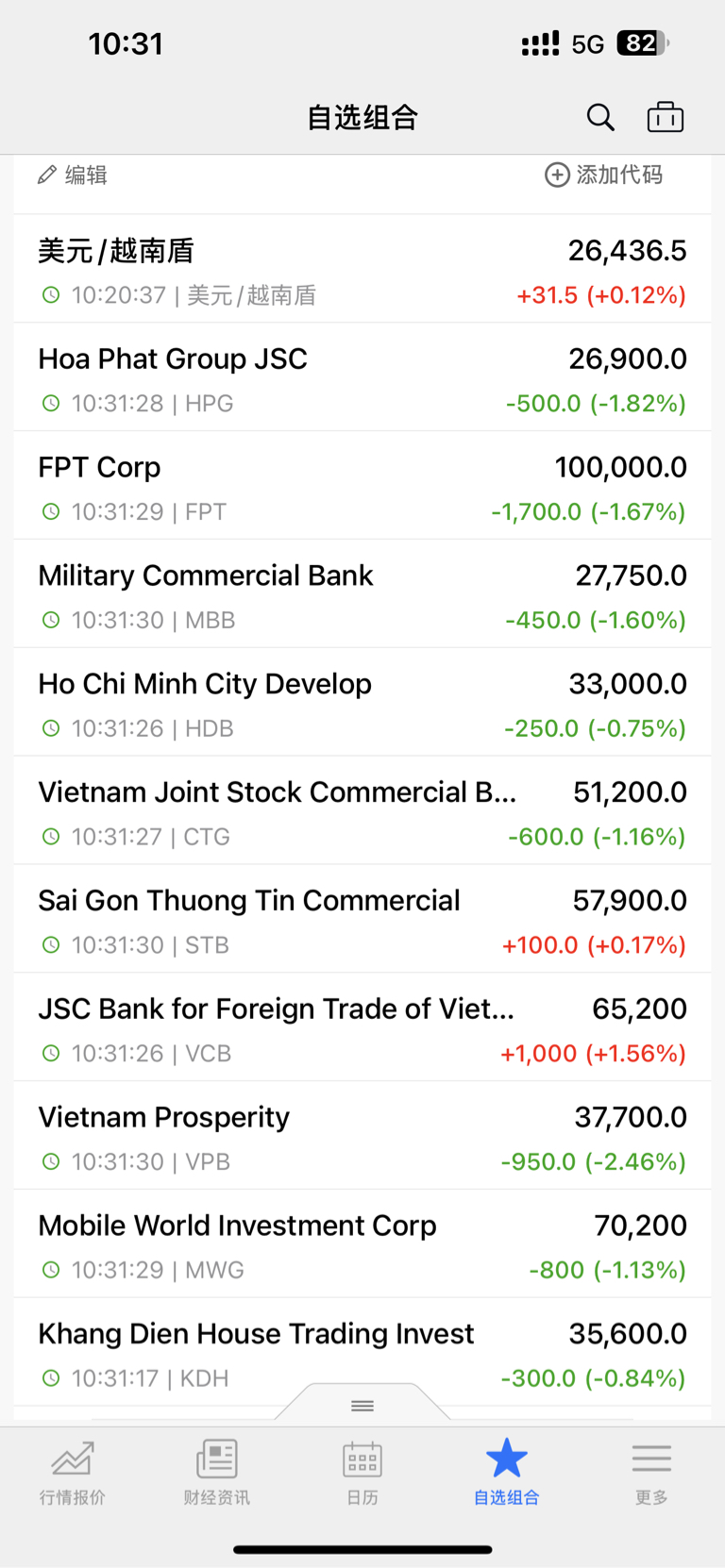The image size is (725, 1568).
Task: View Sai Gon Thuong Tin Commercial
Action: click(x=362, y=920)
